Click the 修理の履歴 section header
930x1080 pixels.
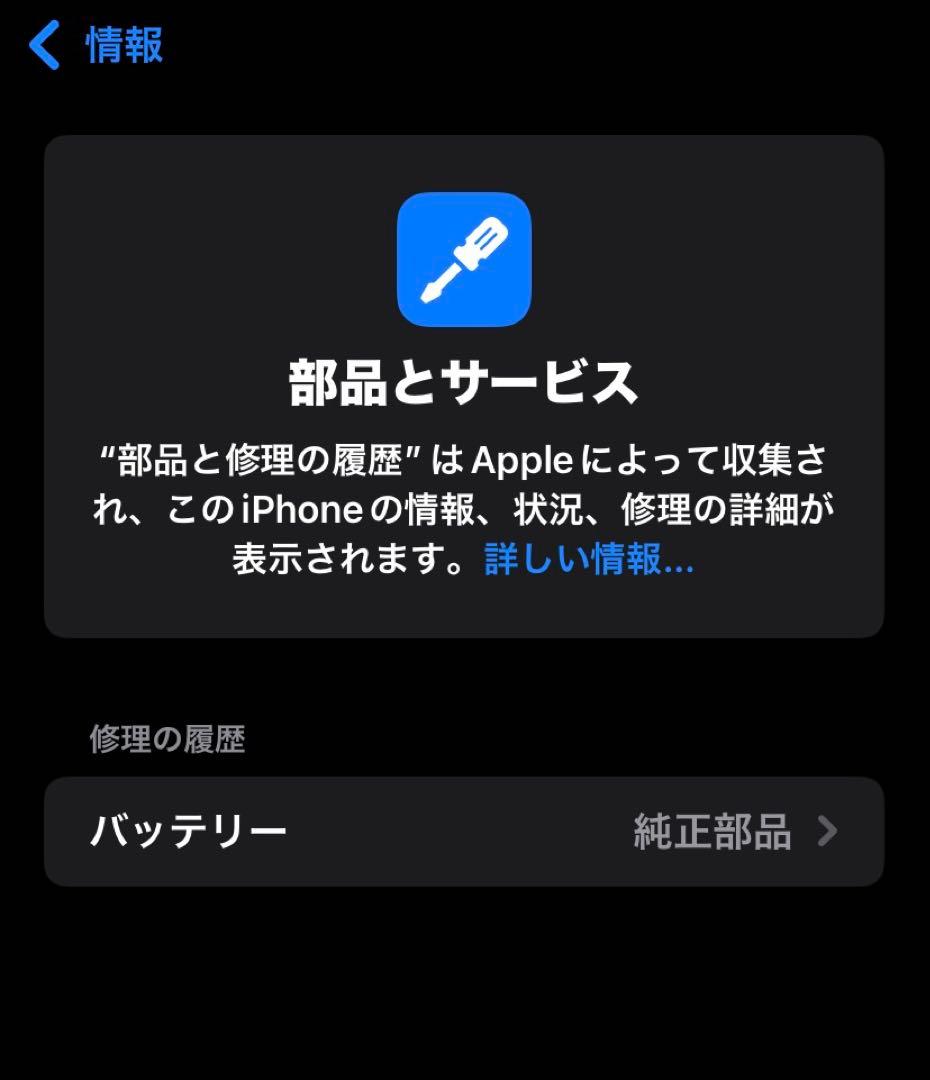pos(167,737)
